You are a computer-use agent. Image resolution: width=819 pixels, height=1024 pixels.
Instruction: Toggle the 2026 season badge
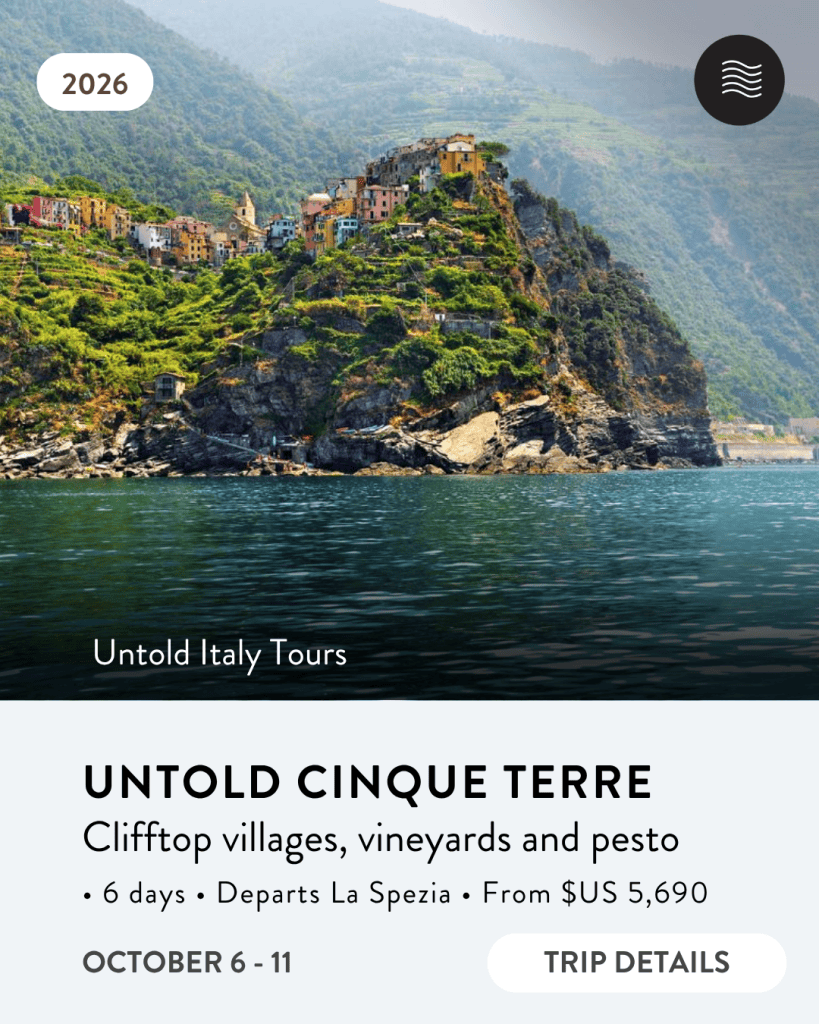pos(94,80)
